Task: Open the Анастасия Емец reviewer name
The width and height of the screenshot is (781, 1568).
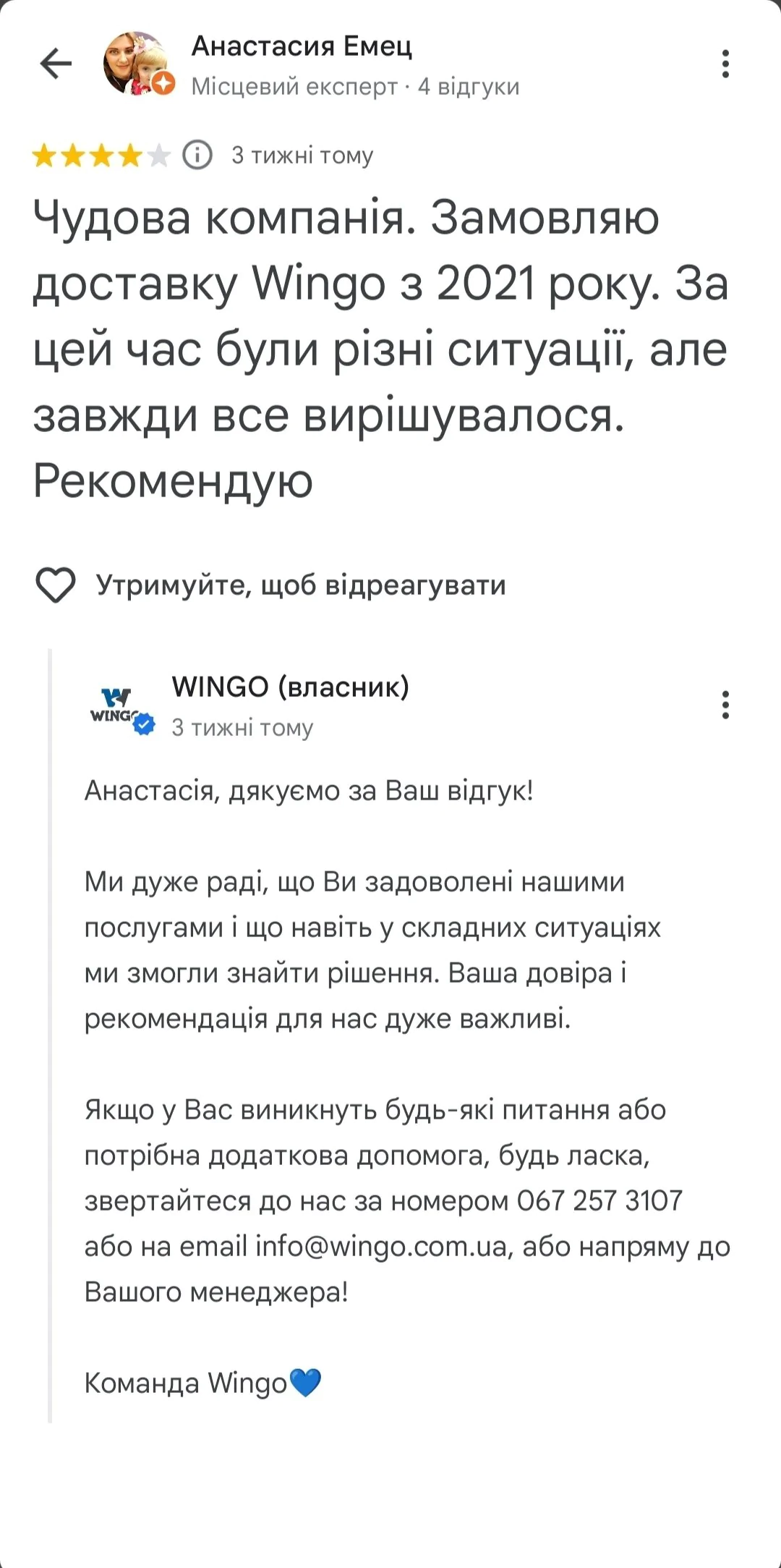Action: [x=302, y=46]
